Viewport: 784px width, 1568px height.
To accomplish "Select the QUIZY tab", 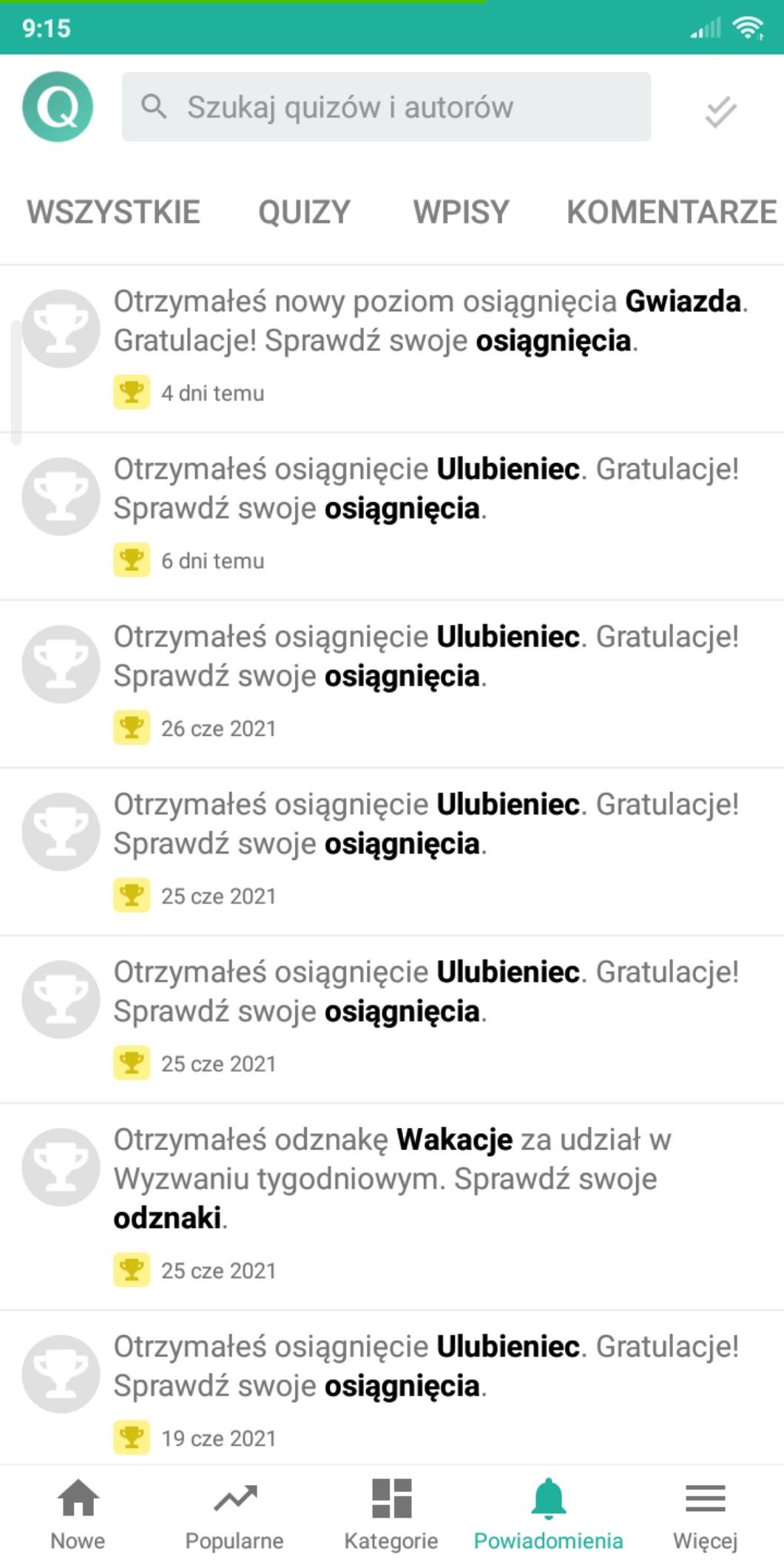I will [x=304, y=212].
